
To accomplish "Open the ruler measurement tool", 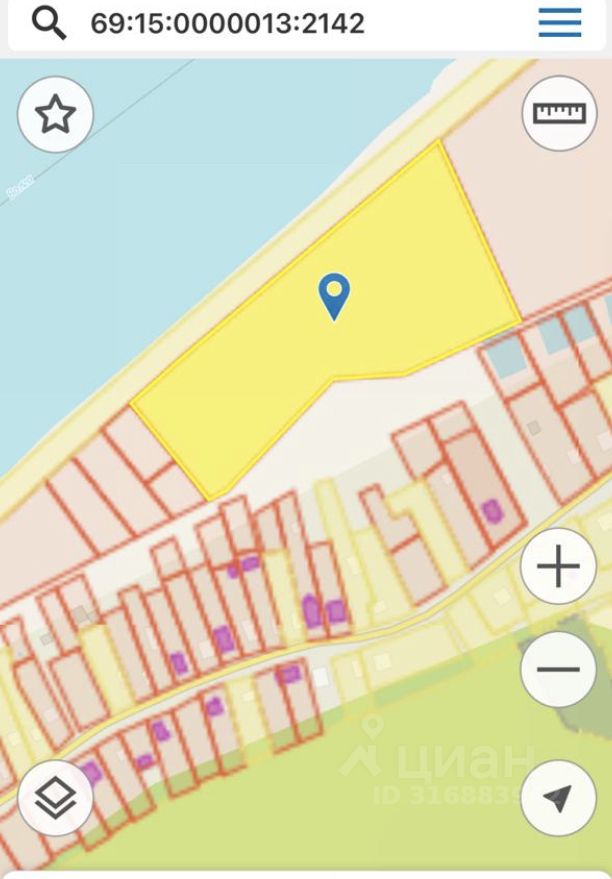I will coord(559,113).
